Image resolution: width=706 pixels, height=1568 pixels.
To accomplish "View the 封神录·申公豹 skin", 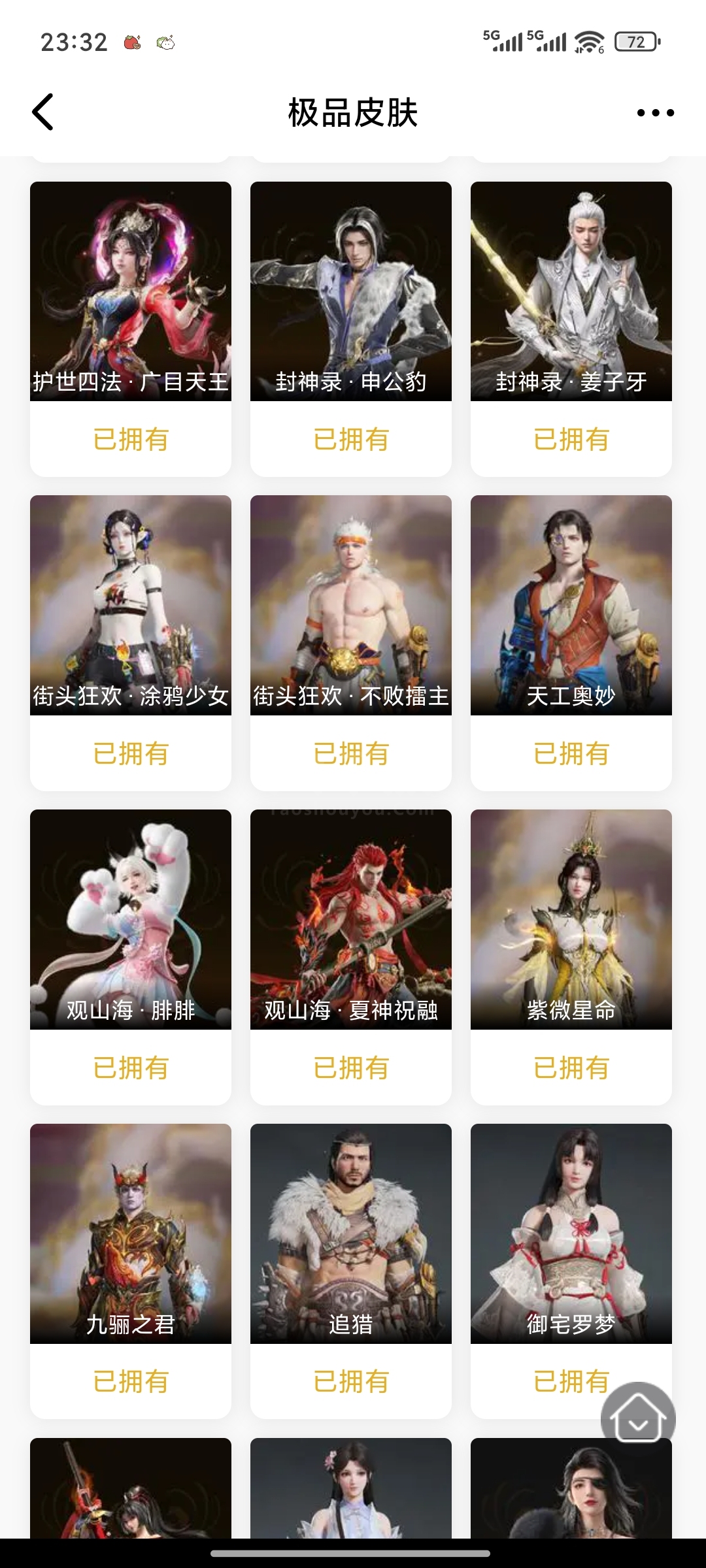I will coord(351,291).
